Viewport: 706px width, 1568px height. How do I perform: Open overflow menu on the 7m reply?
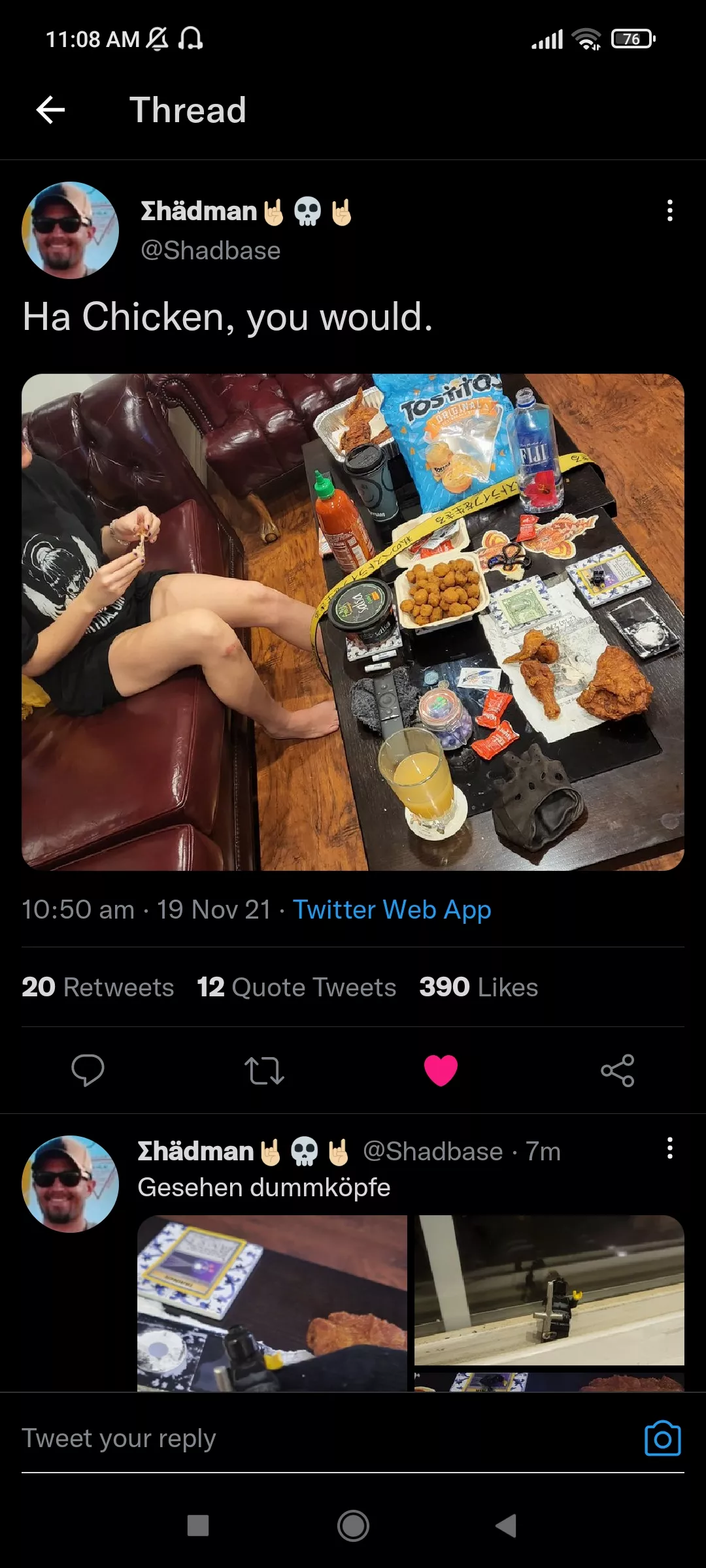(x=669, y=1148)
